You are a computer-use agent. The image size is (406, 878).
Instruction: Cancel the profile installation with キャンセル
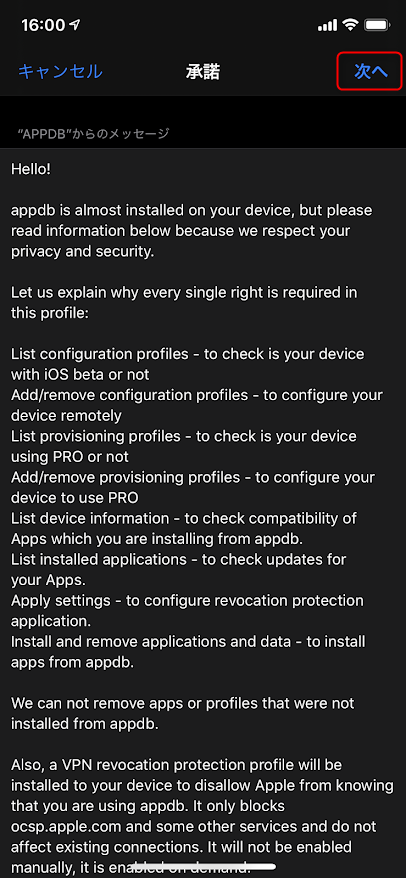click(60, 71)
